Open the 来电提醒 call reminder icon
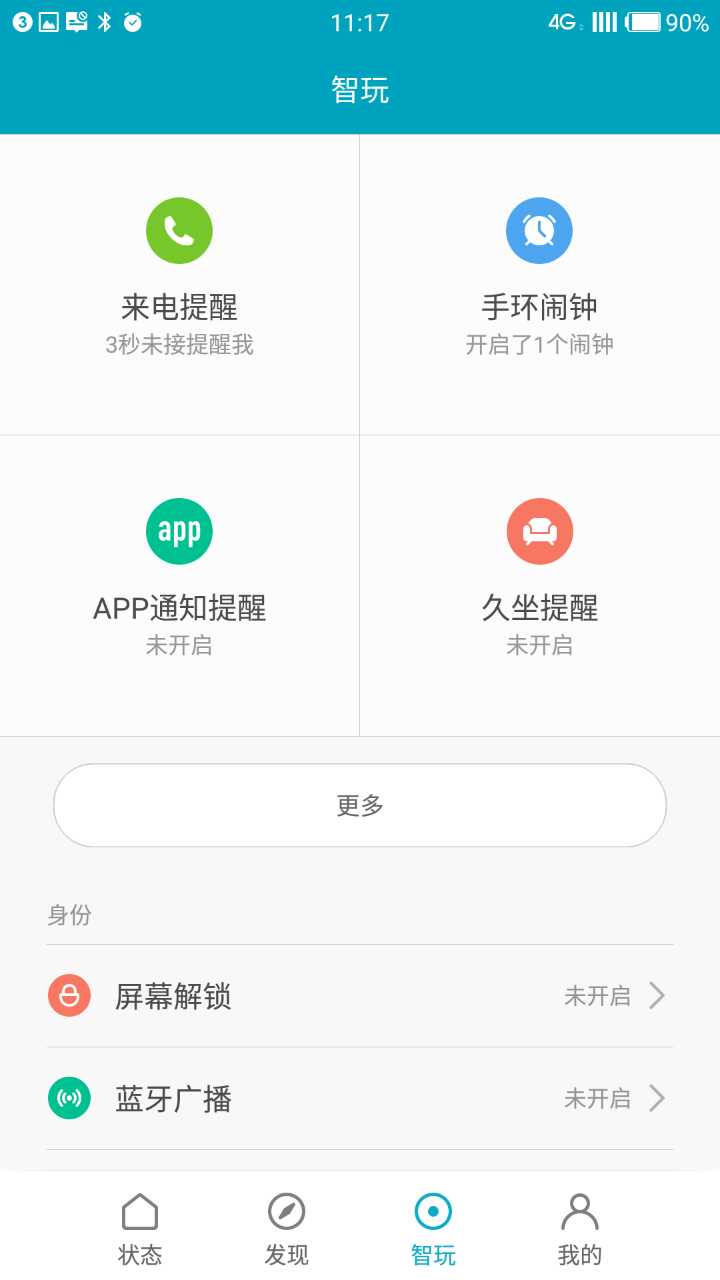Viewport: 720px width, 1280px height. 179,230
